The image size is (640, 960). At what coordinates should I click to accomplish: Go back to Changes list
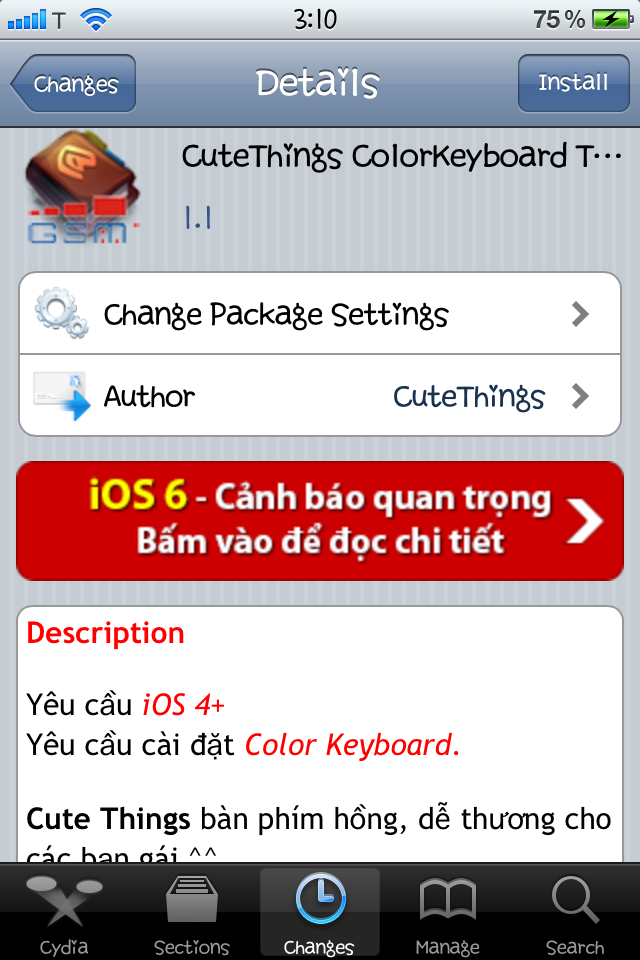(74, 84)
